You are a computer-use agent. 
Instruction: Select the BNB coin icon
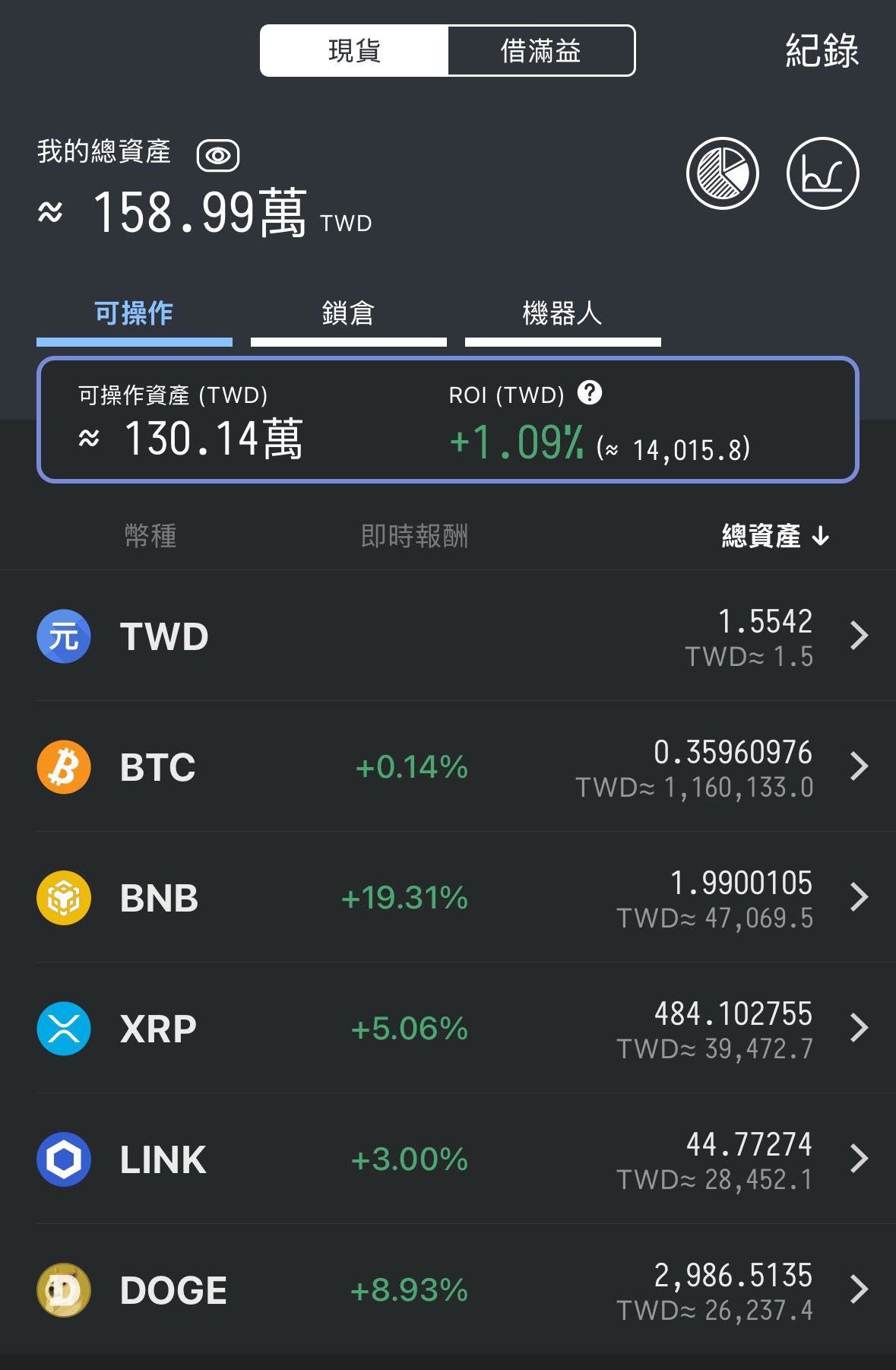[x=64, y=897]
